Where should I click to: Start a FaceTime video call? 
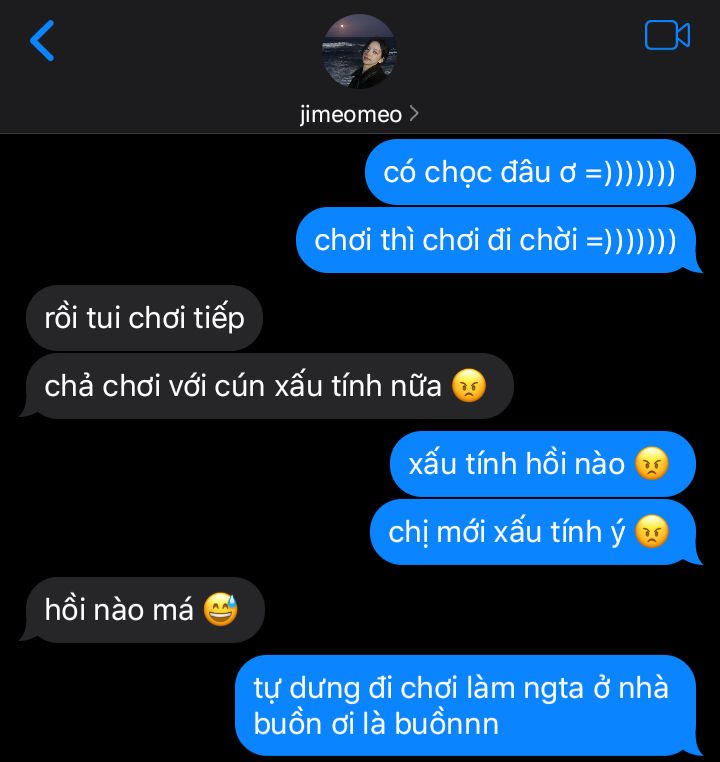click(667, 36)
